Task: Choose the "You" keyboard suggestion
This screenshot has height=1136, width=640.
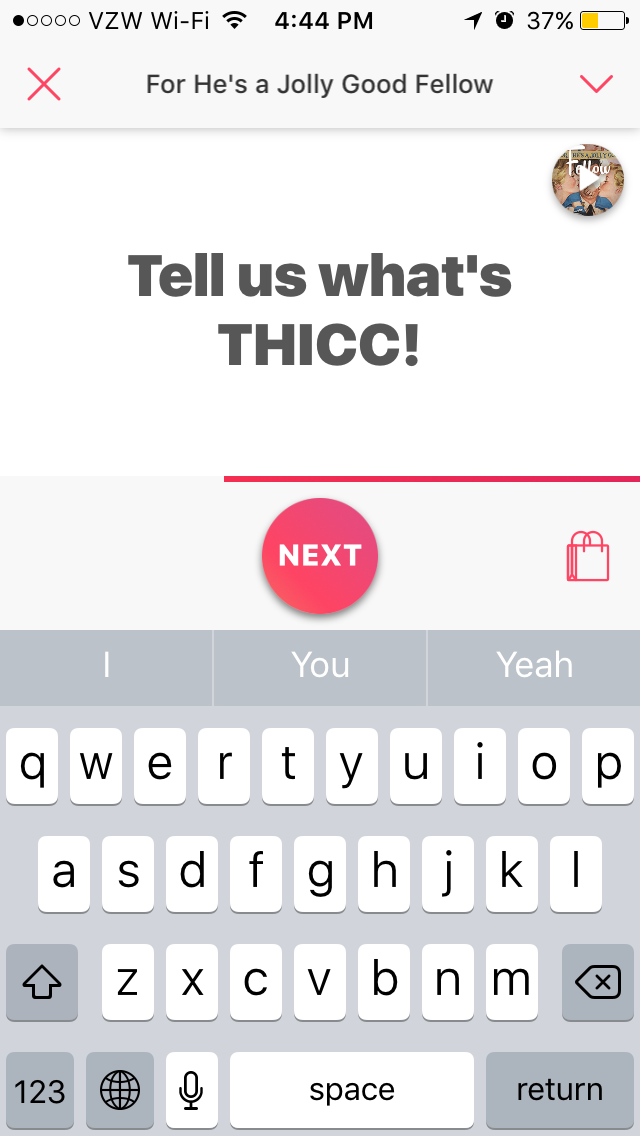Action: 320,665
